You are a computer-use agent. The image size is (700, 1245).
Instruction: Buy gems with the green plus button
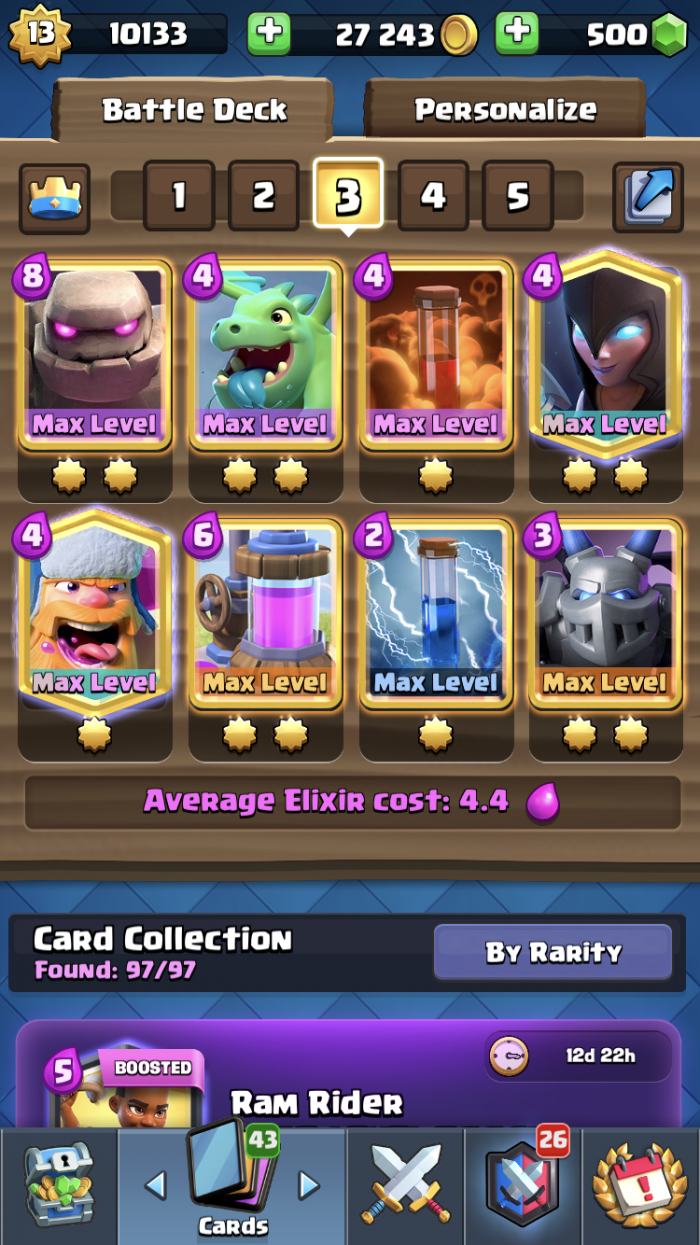click(516, 35)
